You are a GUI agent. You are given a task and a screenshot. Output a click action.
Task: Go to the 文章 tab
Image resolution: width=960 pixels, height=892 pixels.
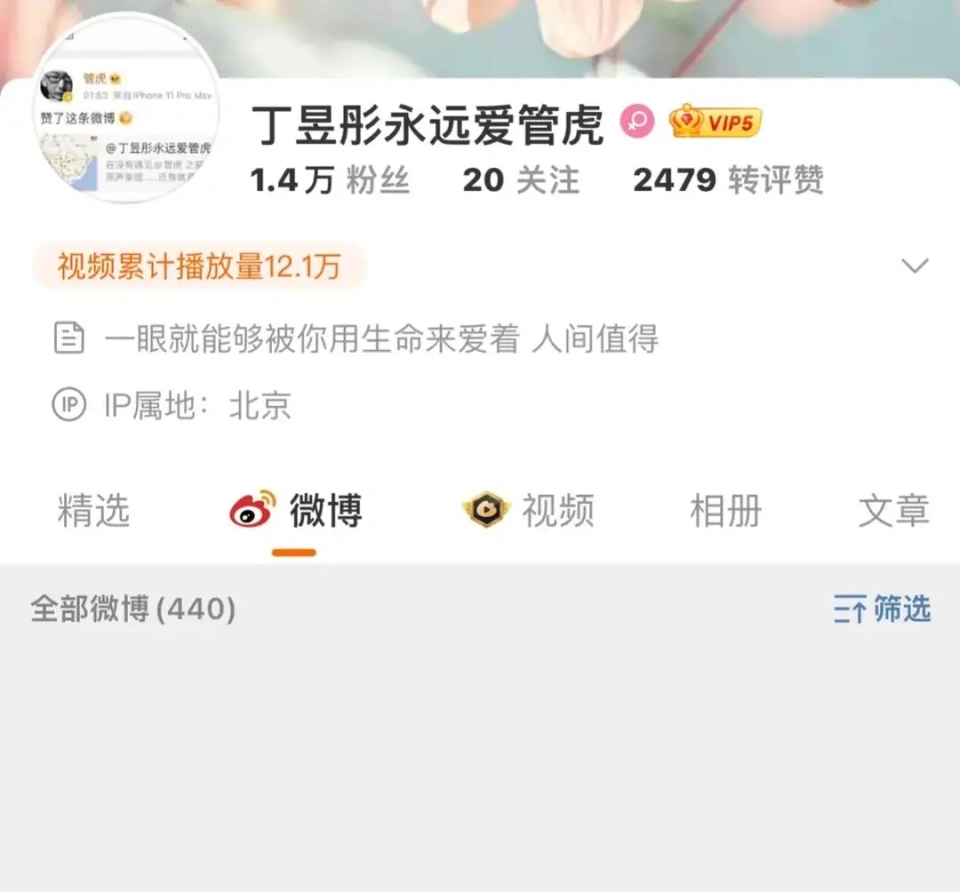pyautogui.click(x=893, y=511)
